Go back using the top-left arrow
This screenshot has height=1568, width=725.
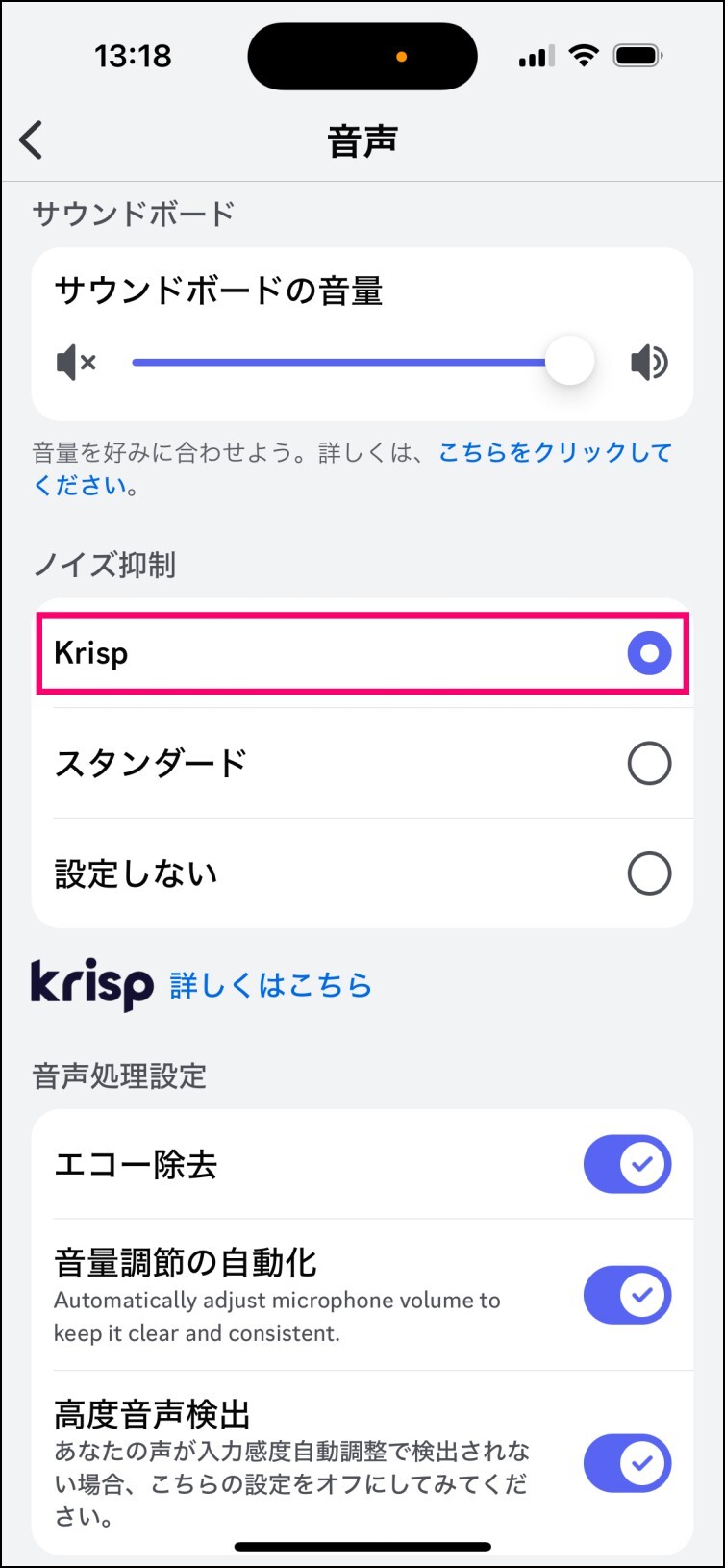[x=32, y=140]
